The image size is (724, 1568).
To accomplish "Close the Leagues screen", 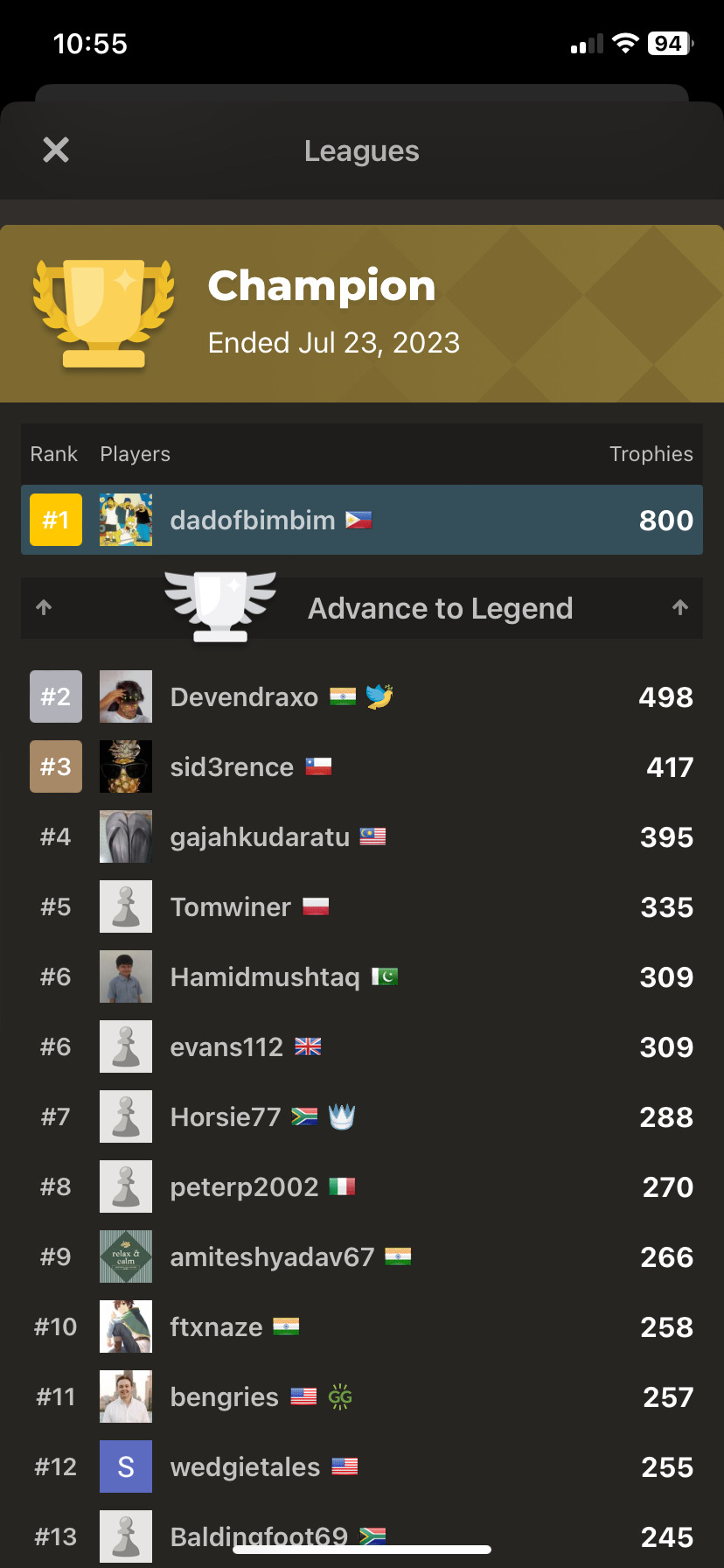I will 56,150.
